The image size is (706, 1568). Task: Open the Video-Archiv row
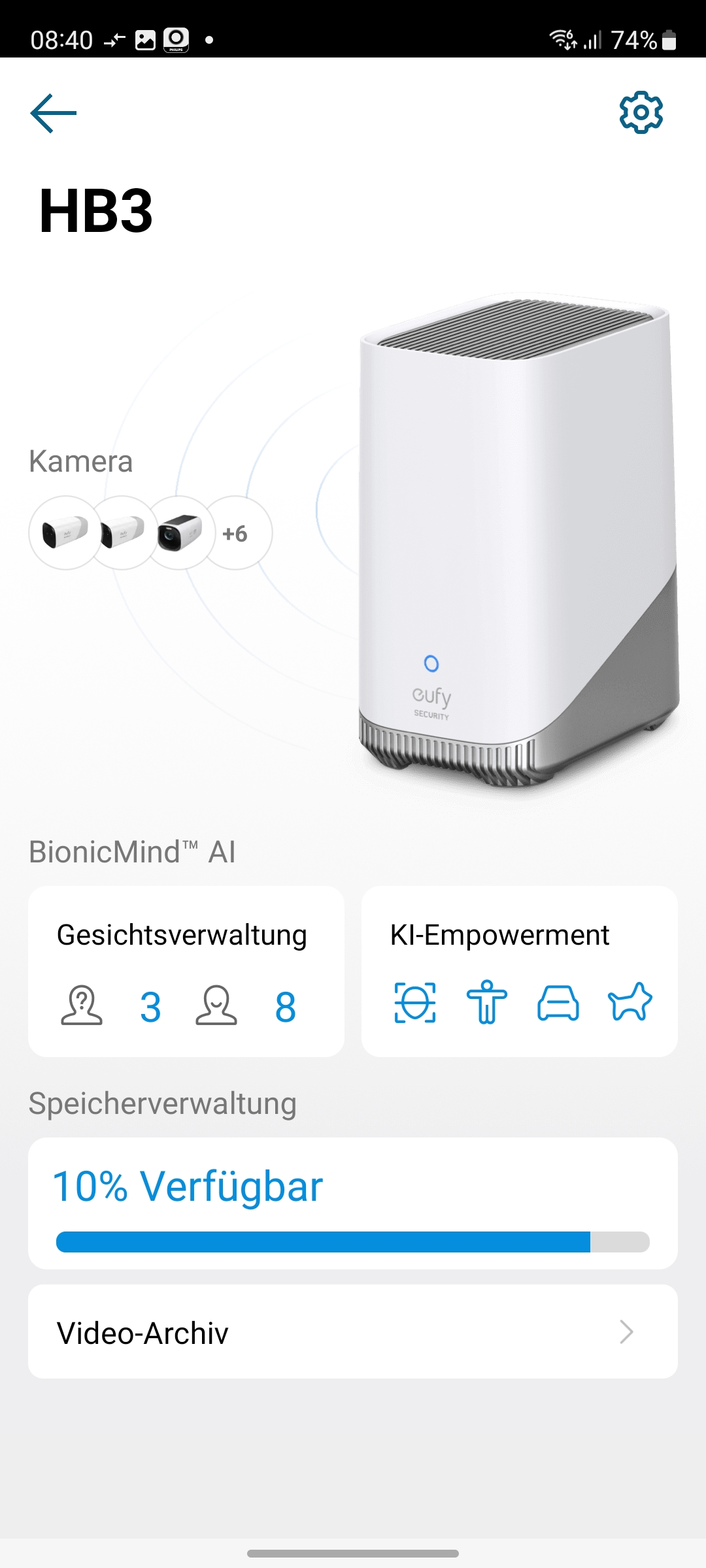(x=353, y=1332)
